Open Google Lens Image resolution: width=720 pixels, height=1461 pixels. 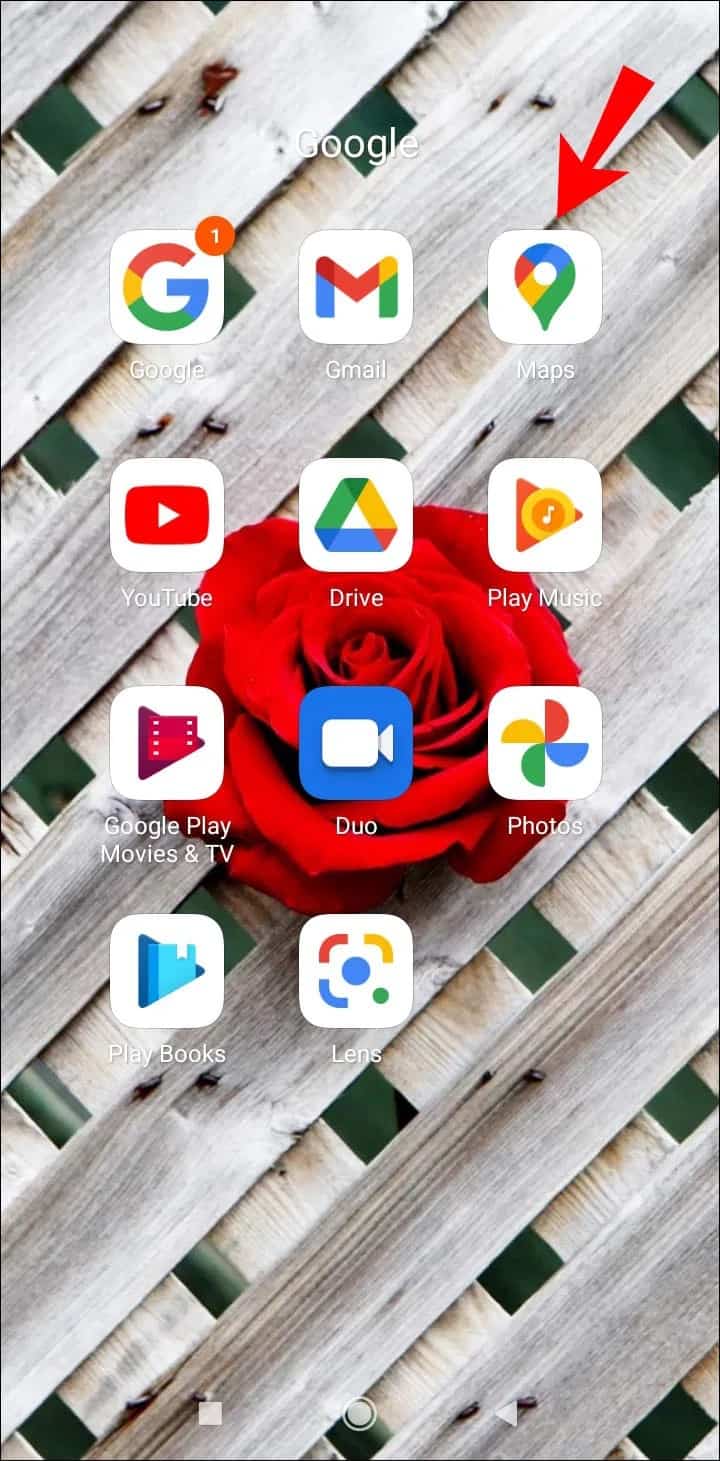click(x=356, y=971)
